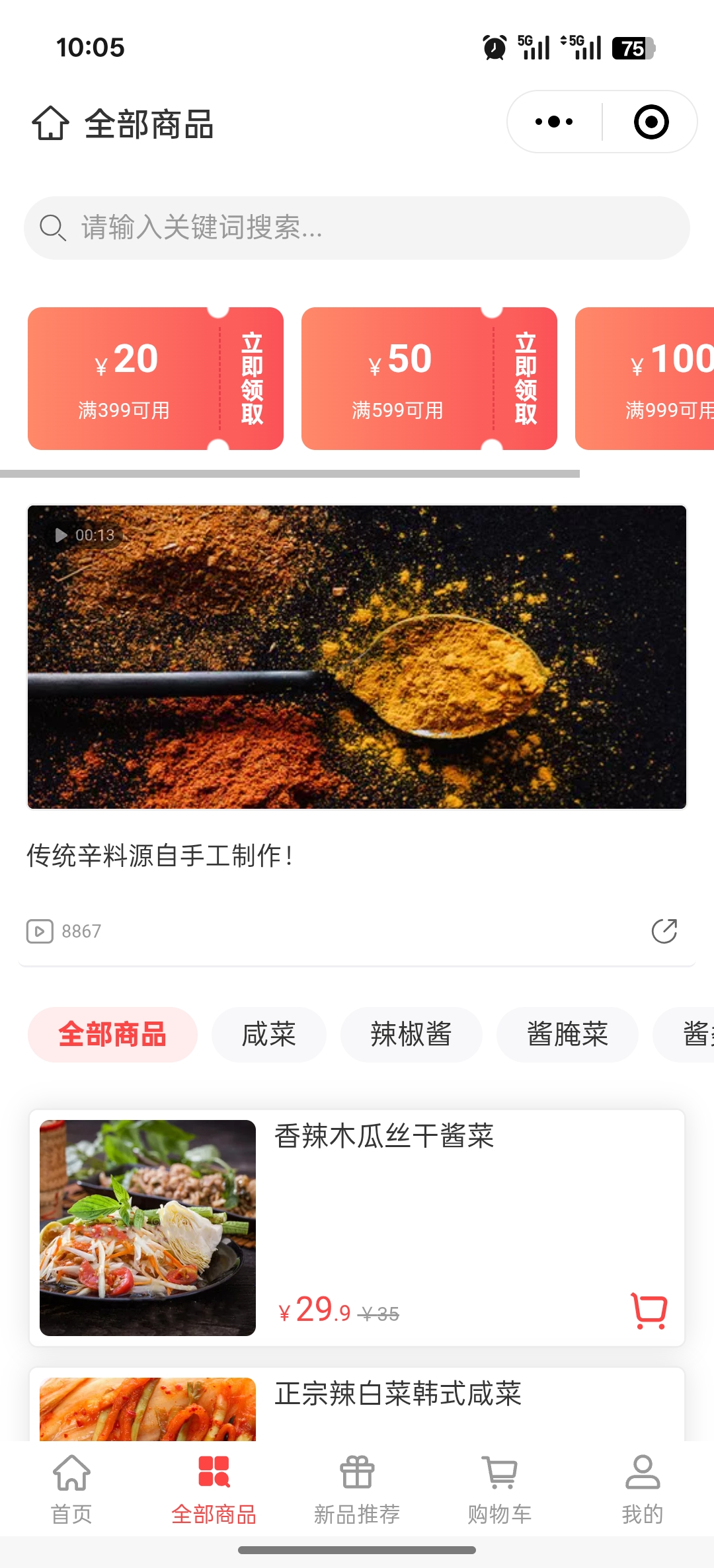Filter by 酱腌菜 category
Viewport: 714px width, 1568px height.
click(x=567, y=1035)
